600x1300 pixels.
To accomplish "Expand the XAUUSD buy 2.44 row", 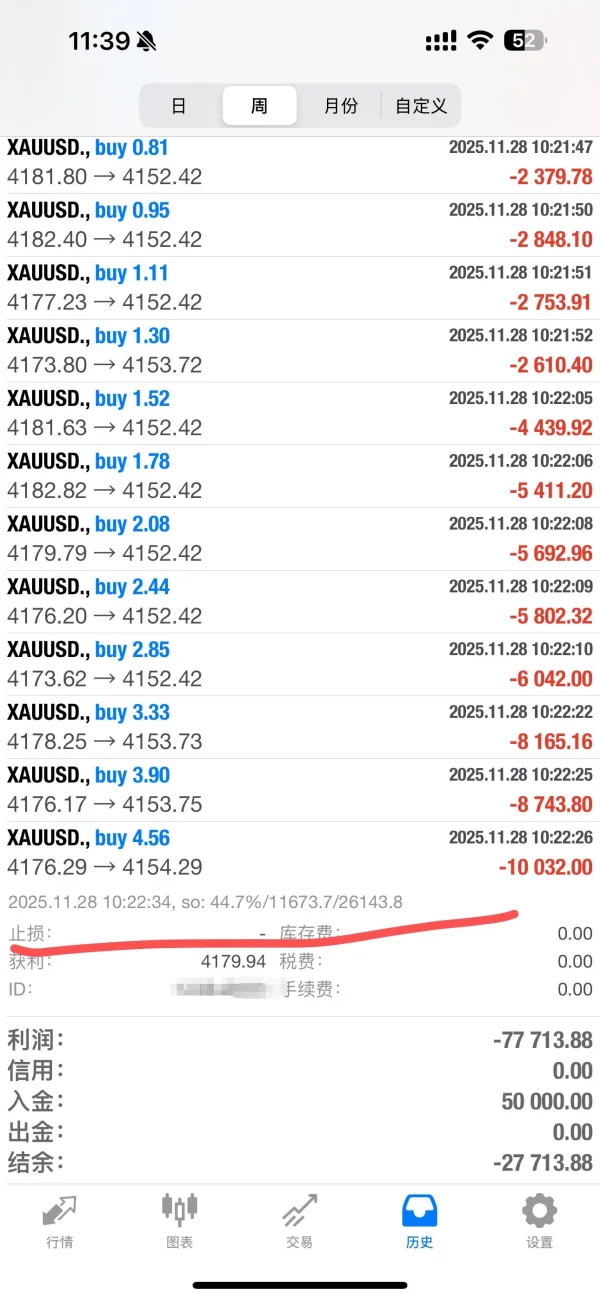I will [x=300, y=602].
